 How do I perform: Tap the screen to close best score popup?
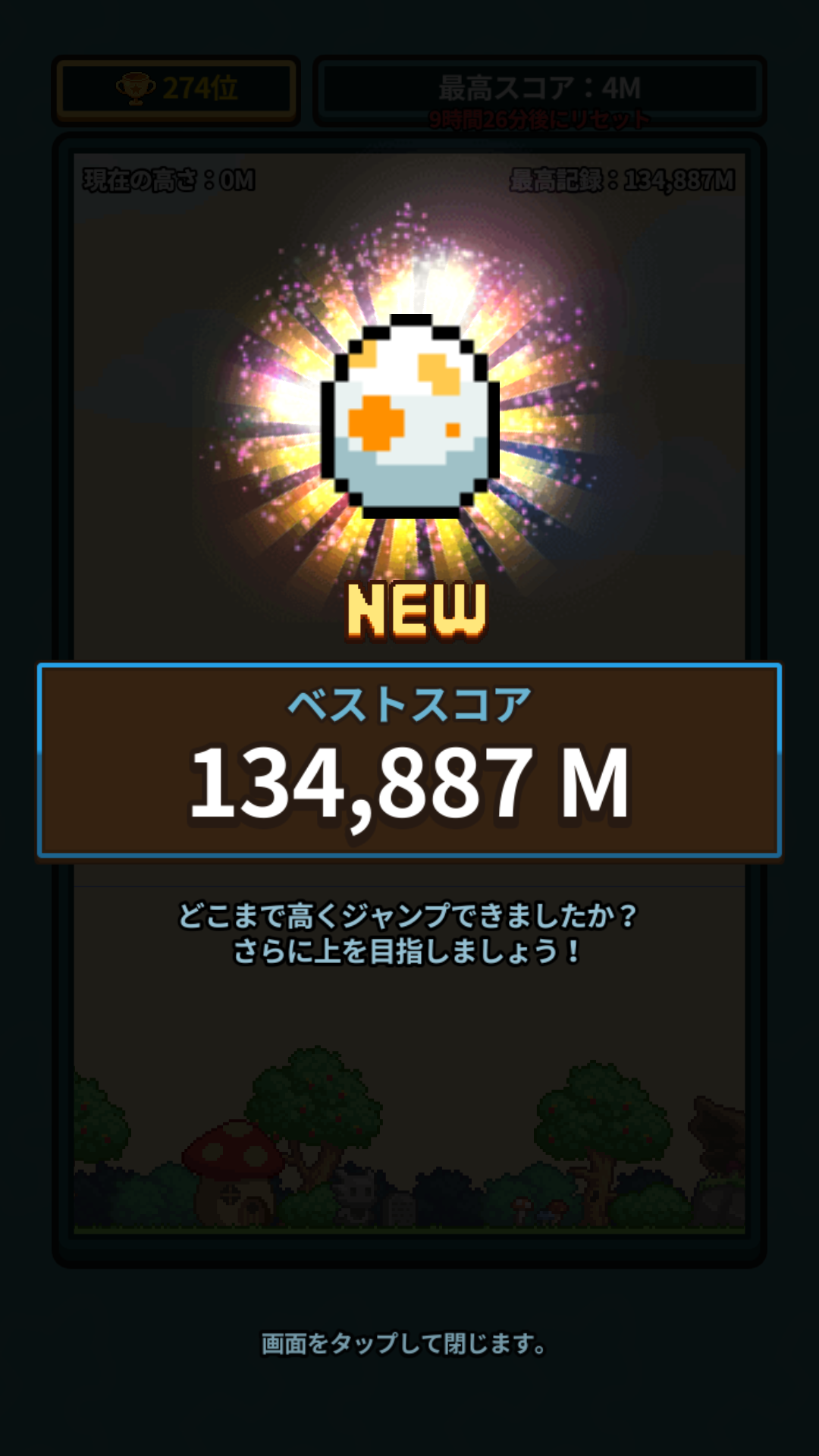coord(403,1344)
